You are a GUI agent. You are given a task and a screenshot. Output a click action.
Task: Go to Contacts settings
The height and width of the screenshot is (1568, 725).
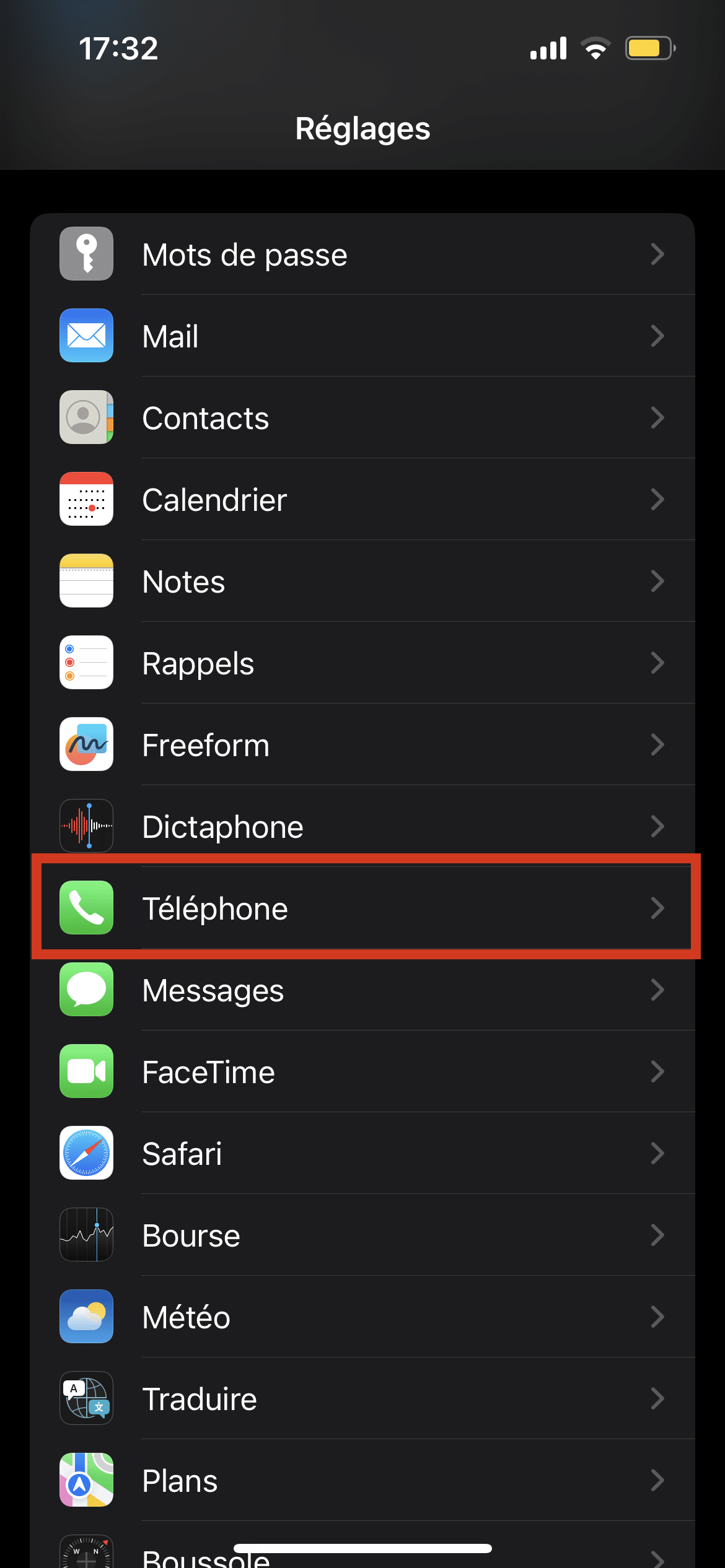pos(362,418)
